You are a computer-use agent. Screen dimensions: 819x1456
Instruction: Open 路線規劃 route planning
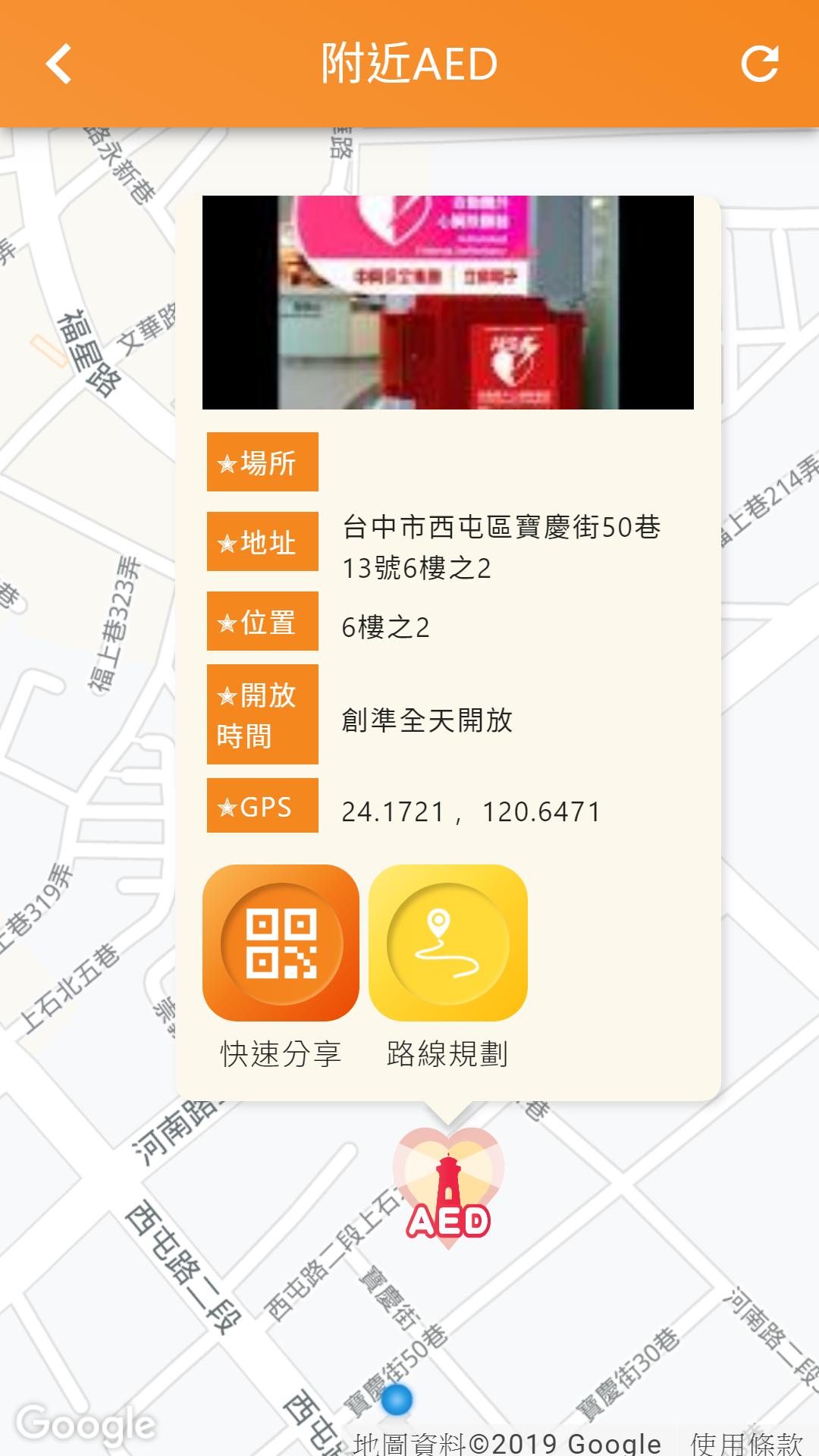447,943
